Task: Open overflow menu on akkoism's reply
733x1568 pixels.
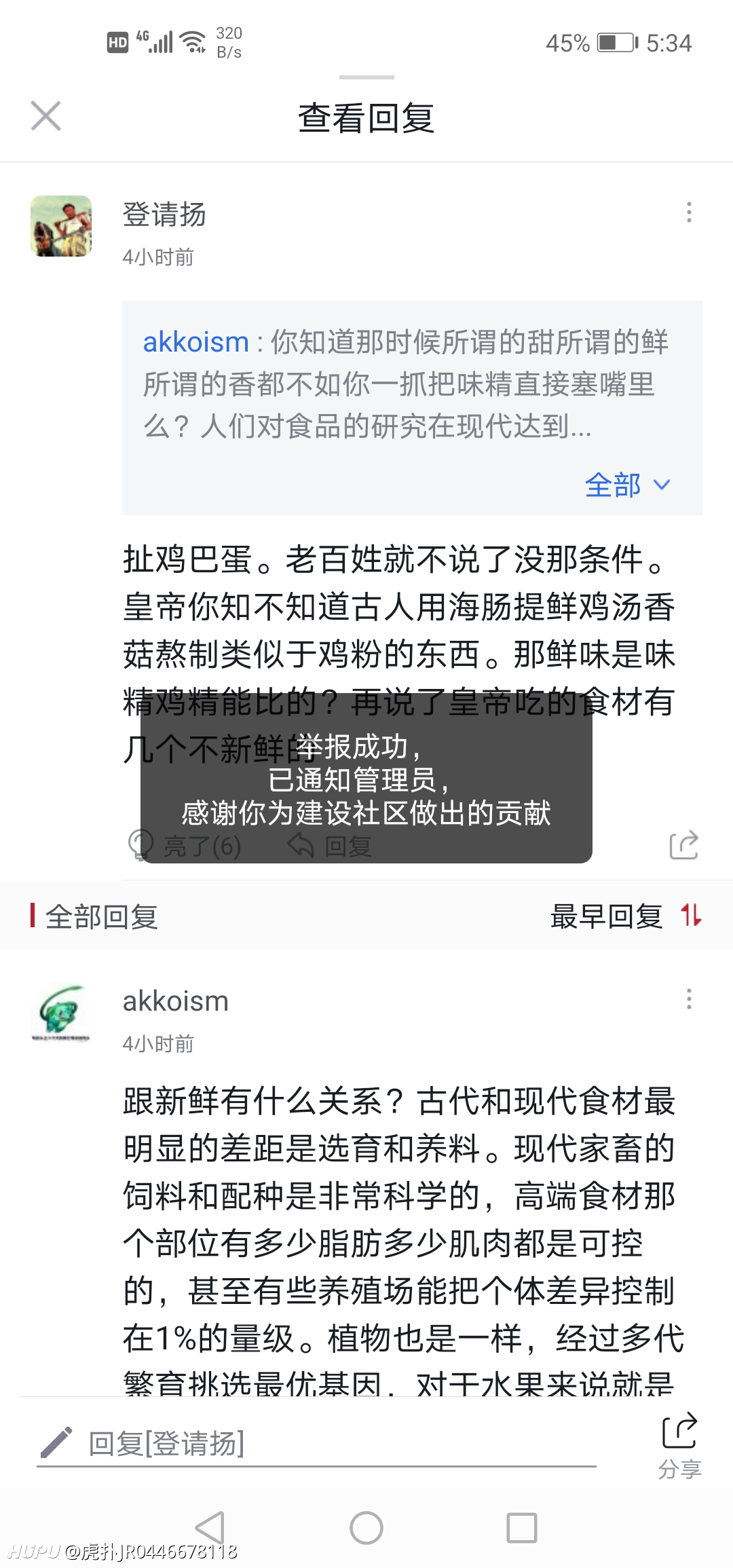Action: click(x=689, y=998)
